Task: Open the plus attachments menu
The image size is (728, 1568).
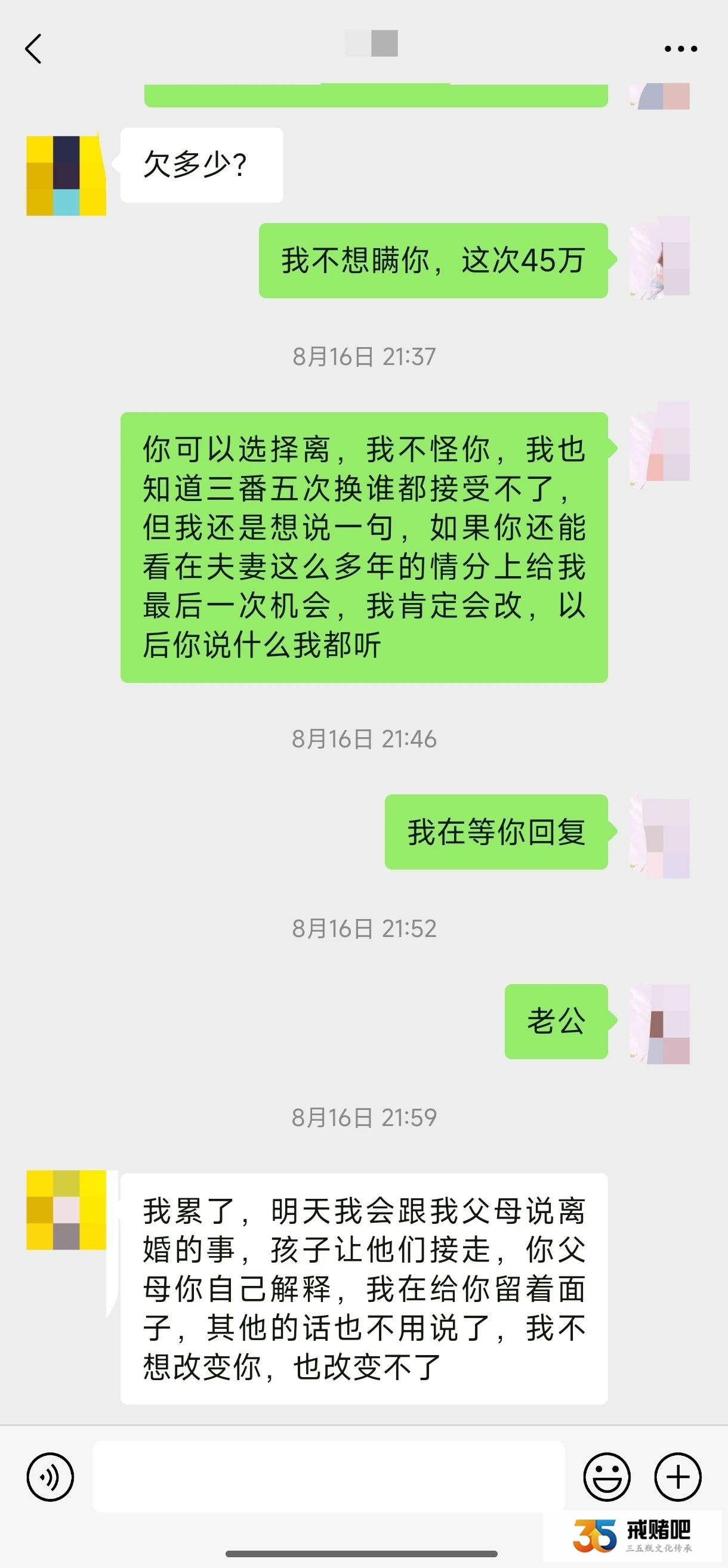Action: click(677, 1476)
